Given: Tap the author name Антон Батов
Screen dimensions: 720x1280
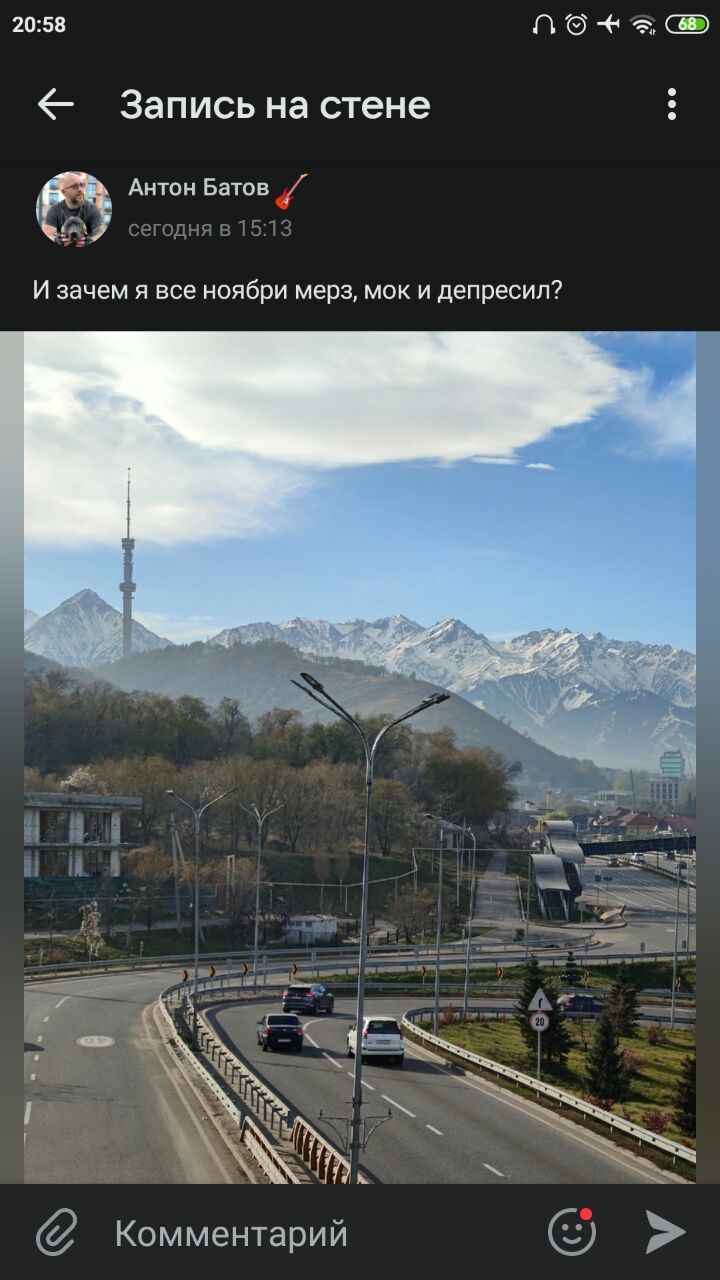Looking at the screenshot, I should click(199, 187).
